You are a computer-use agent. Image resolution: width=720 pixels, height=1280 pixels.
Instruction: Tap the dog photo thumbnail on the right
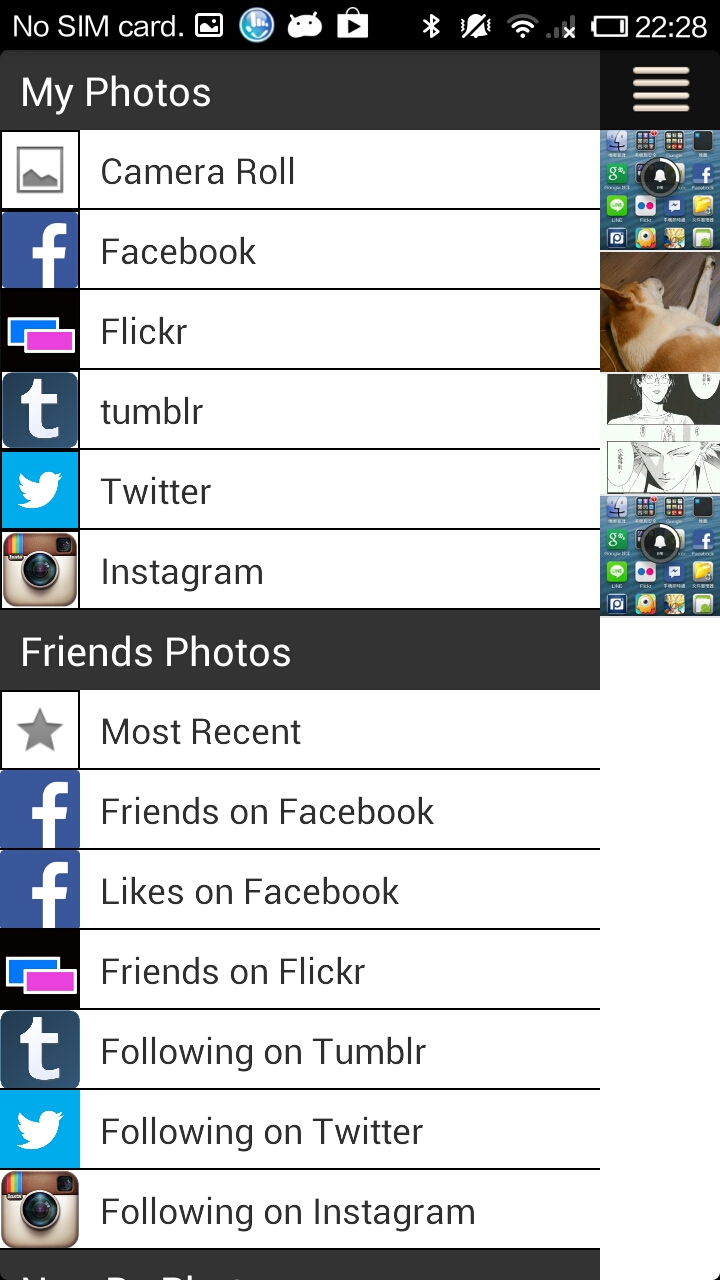click(660, 311)
